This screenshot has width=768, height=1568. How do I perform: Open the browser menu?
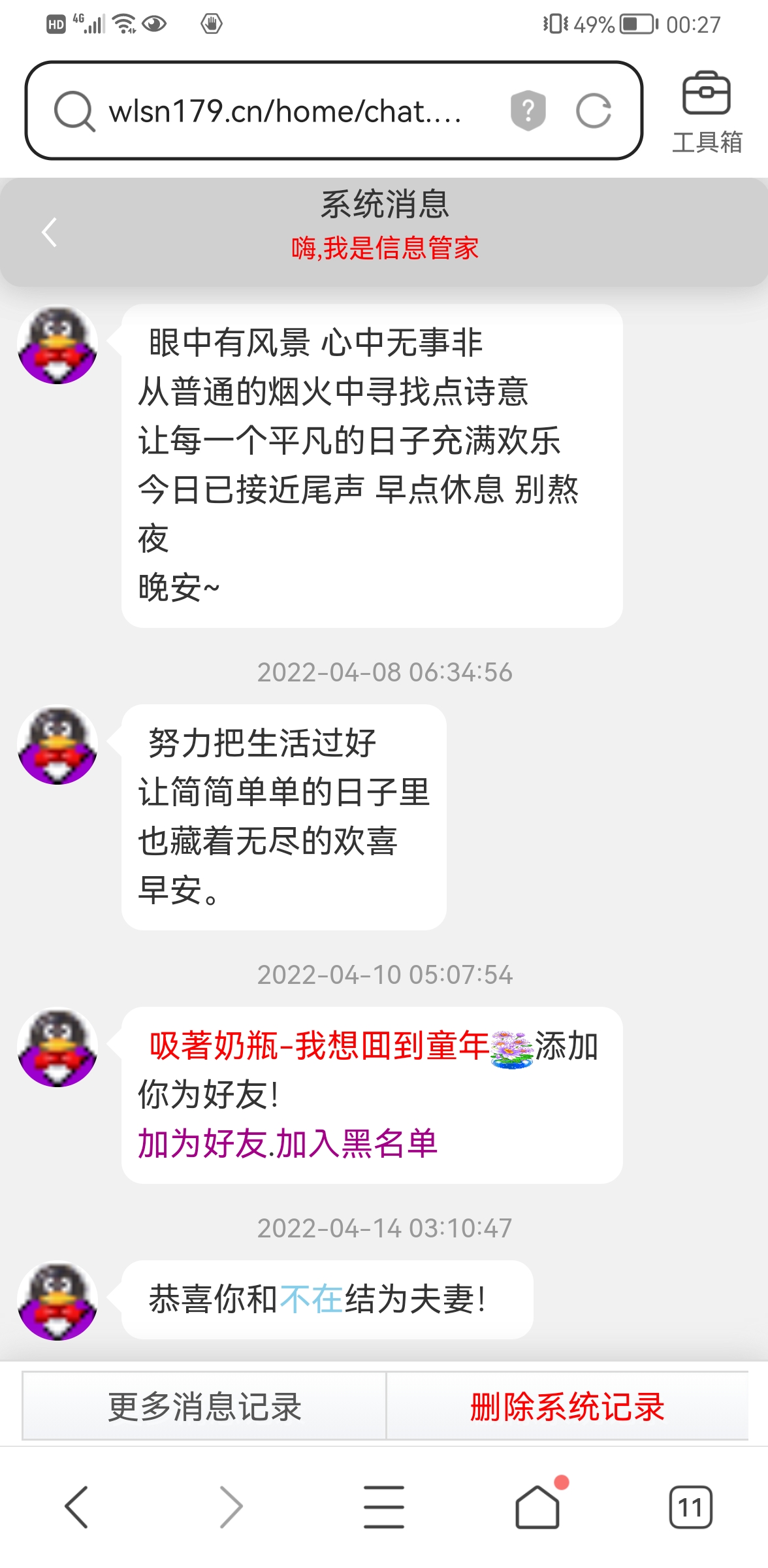pos(384,1507)
